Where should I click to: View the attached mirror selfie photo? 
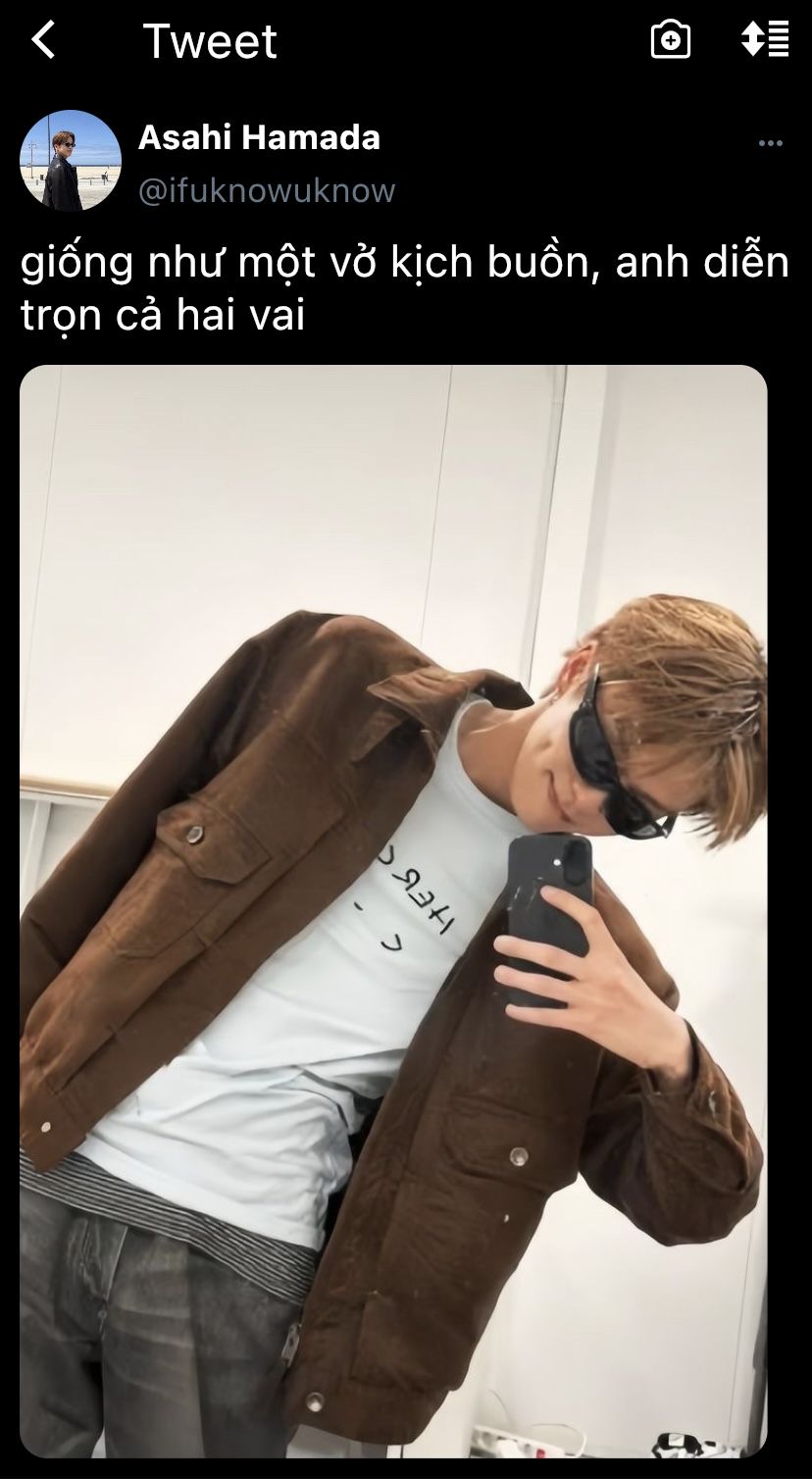(x=393, y=911)
